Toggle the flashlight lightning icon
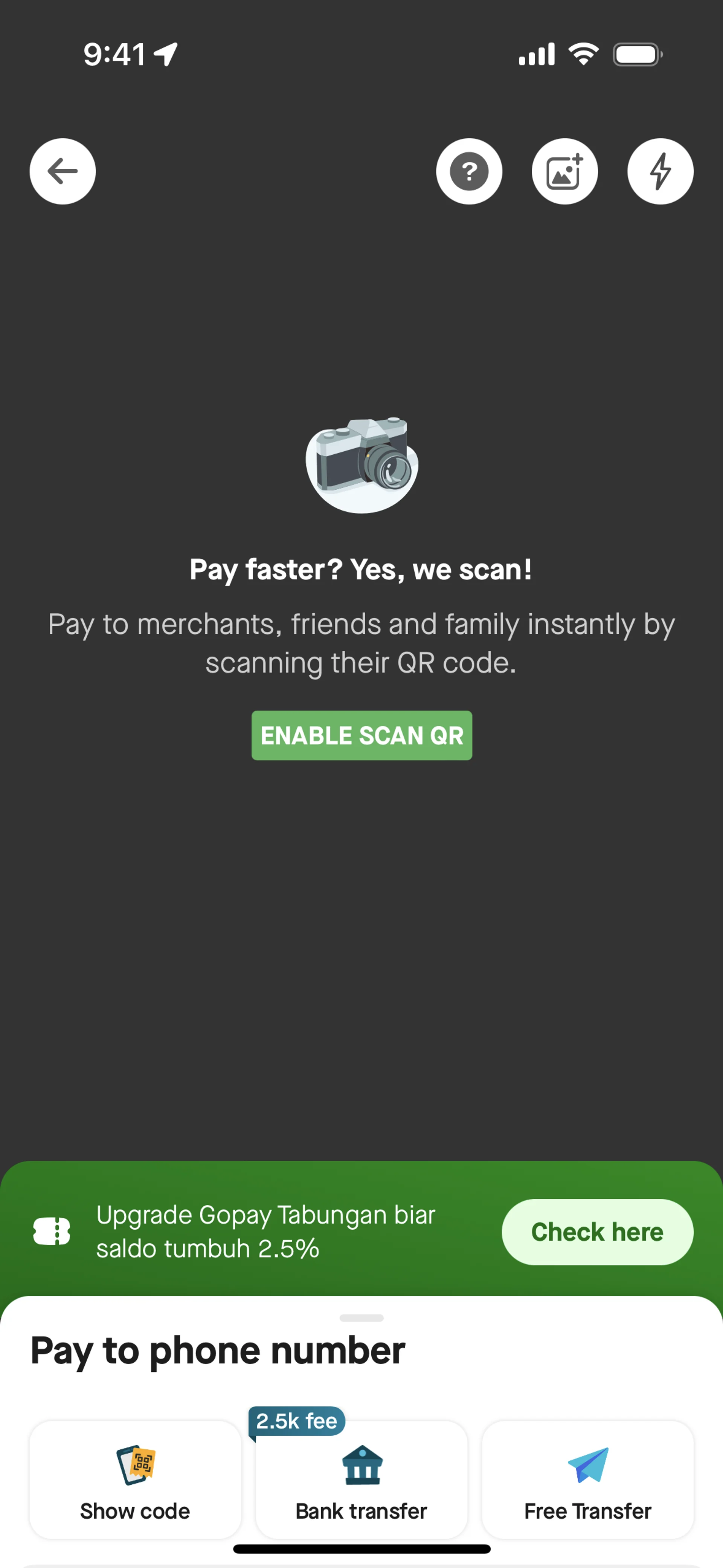723x1568 pixels. [660, 171]
